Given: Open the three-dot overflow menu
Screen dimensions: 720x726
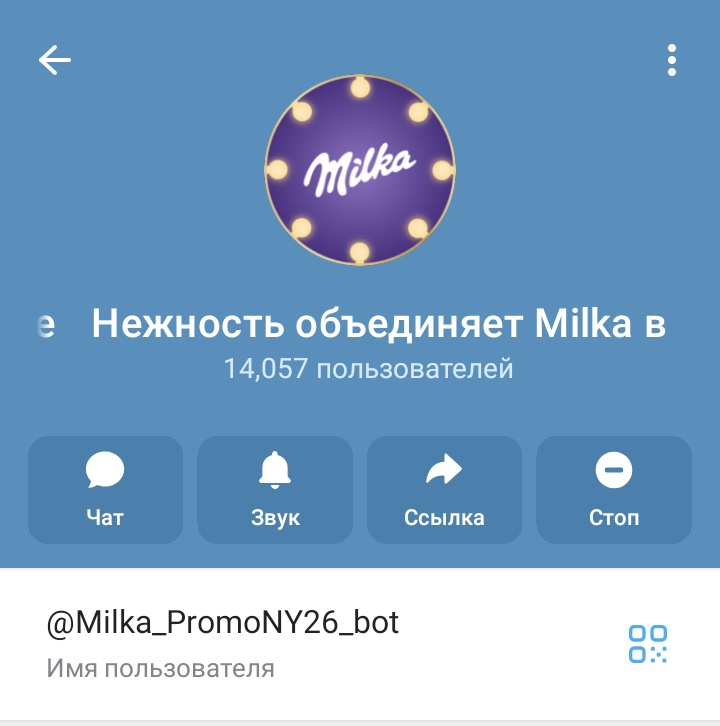Looking at the screenshot, I should (672, 61).
